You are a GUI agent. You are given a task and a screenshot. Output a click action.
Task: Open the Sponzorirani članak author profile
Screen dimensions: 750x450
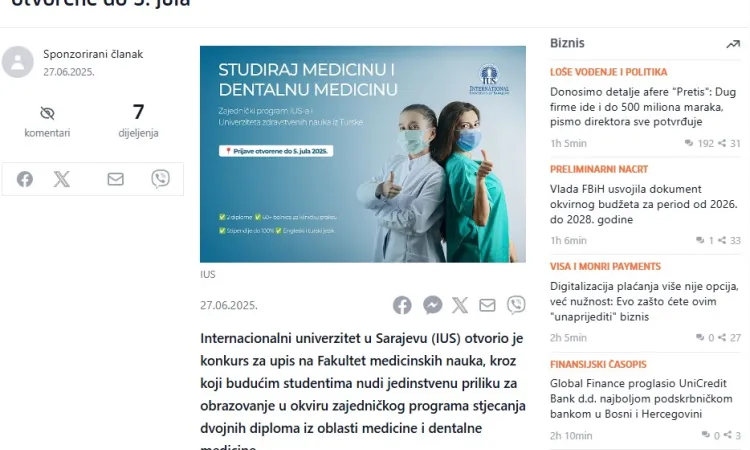[x=92, y=54]
